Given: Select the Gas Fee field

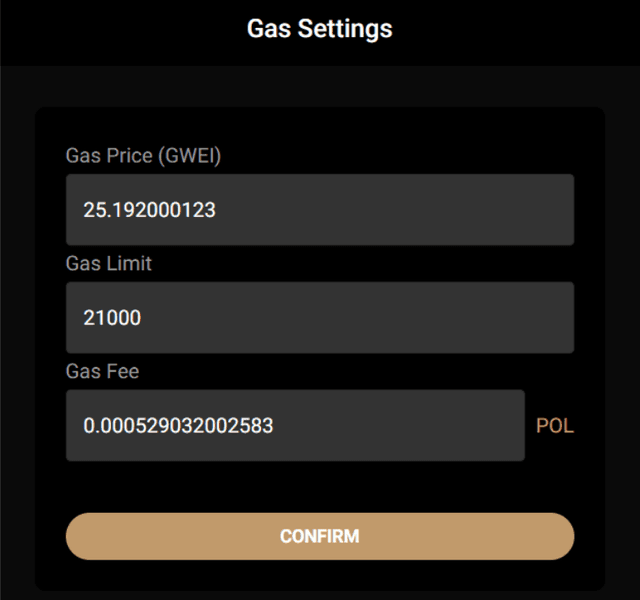Looking at the screenshot, I should (295, 426).
